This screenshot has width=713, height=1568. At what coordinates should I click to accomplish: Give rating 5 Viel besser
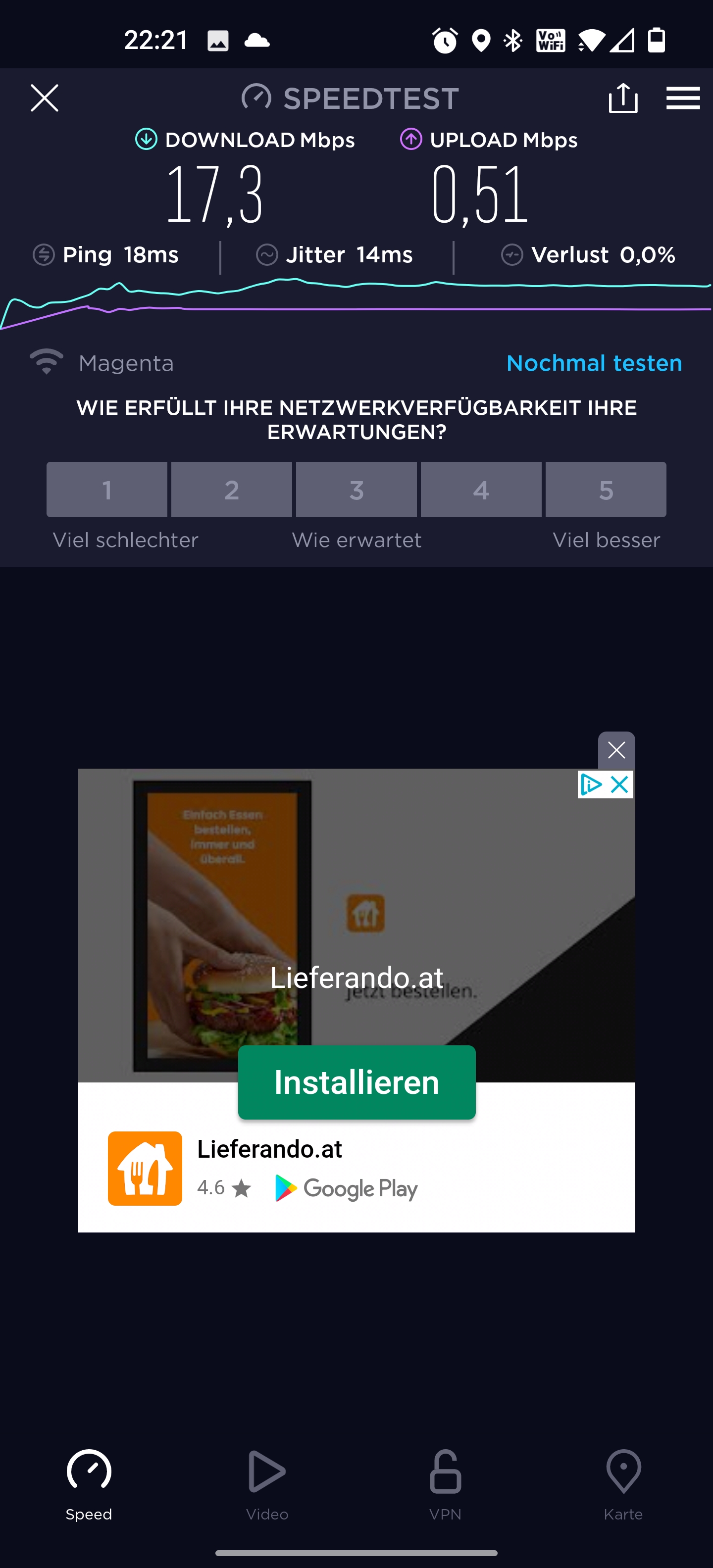tap(606, 490)
